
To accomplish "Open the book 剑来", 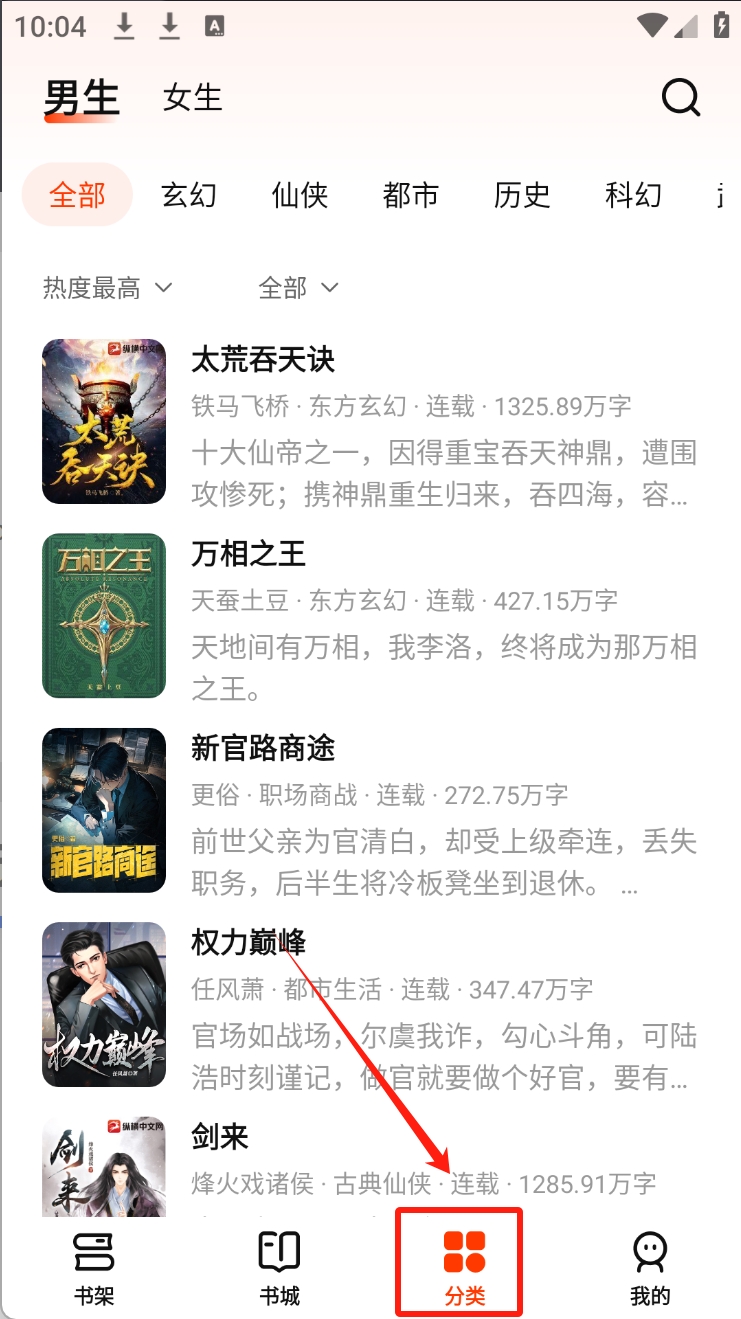I will coord(220,1137).
